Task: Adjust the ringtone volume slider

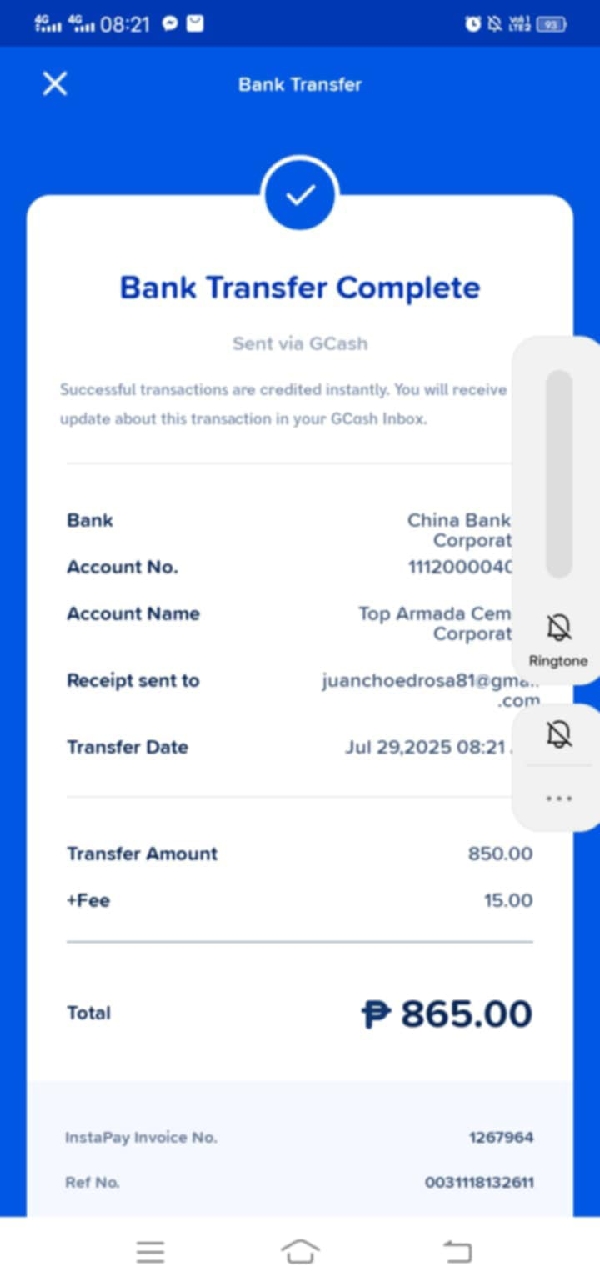Action: [559, 475]
